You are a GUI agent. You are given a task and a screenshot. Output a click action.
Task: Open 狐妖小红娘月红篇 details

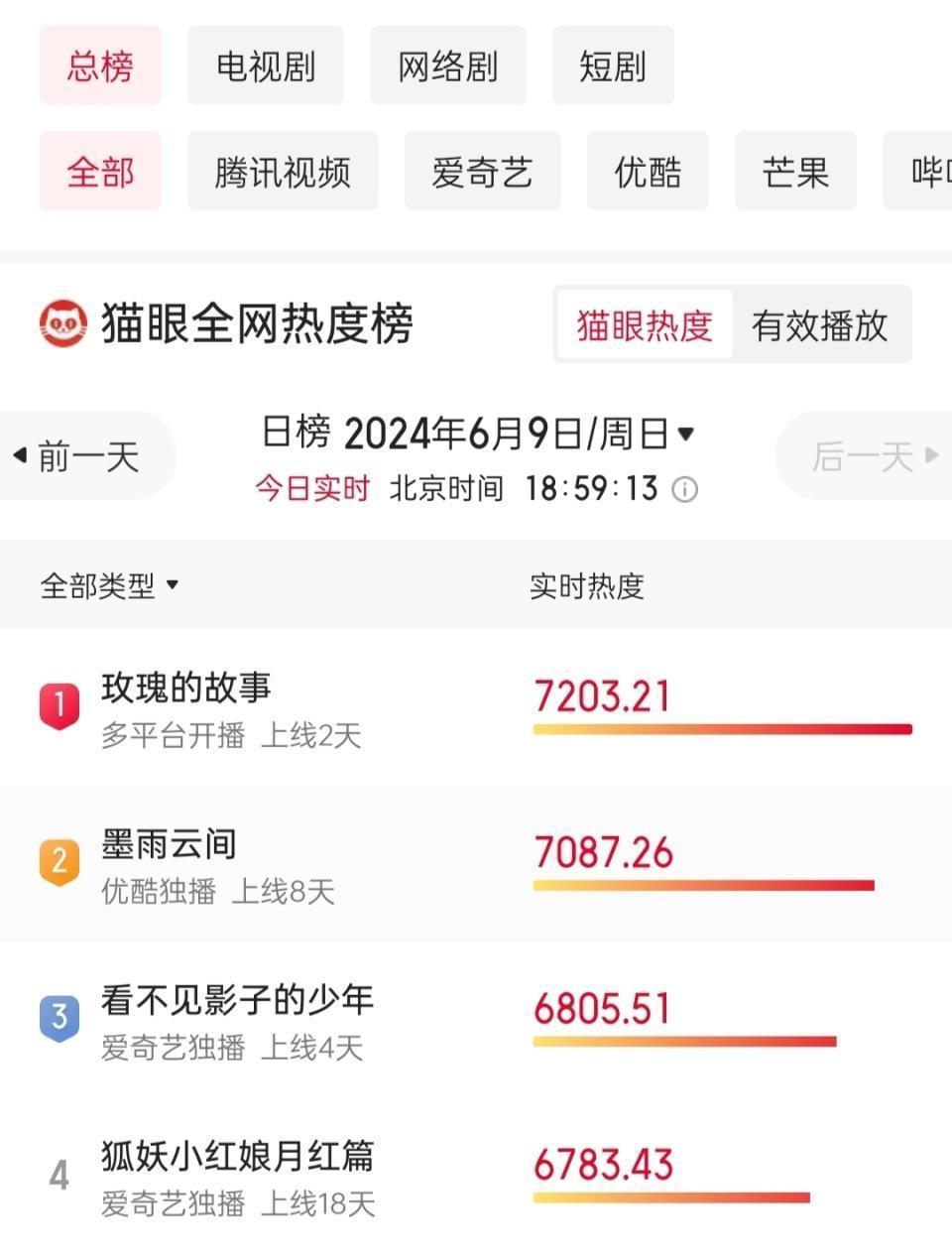(237, 1156)
